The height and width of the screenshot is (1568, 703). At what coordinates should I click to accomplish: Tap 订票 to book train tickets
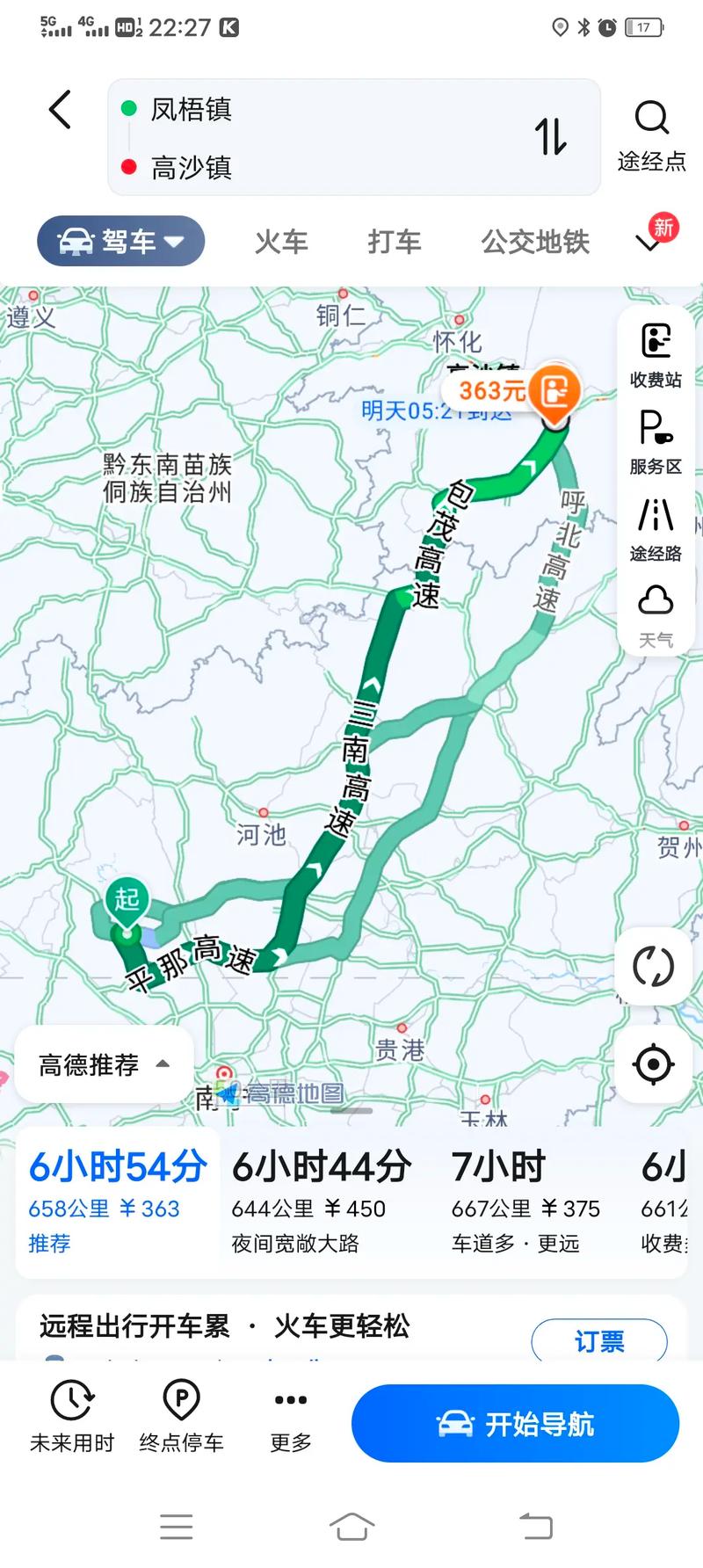click(598, 1341)
